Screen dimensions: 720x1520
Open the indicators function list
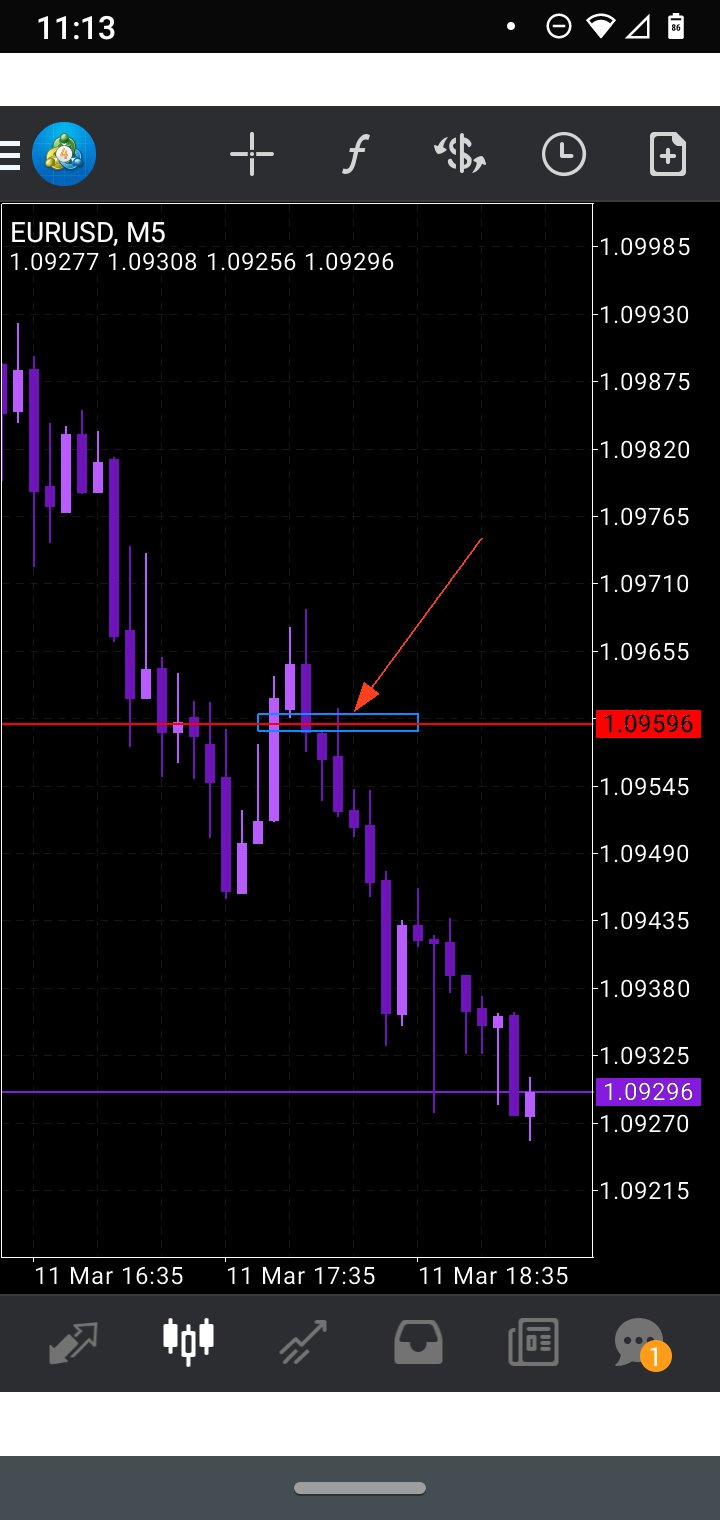point(355,155)
